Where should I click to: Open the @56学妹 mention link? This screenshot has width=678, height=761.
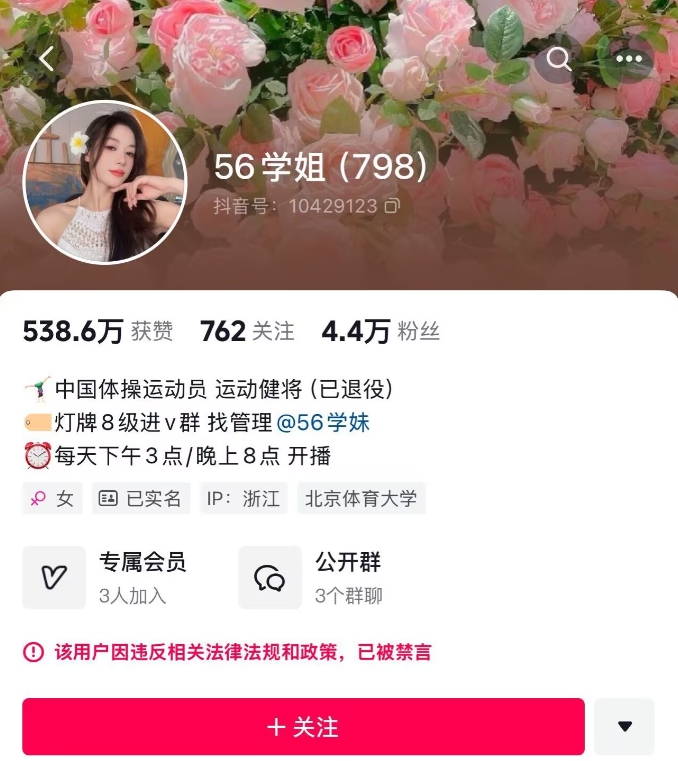click(x=323, y=422)
